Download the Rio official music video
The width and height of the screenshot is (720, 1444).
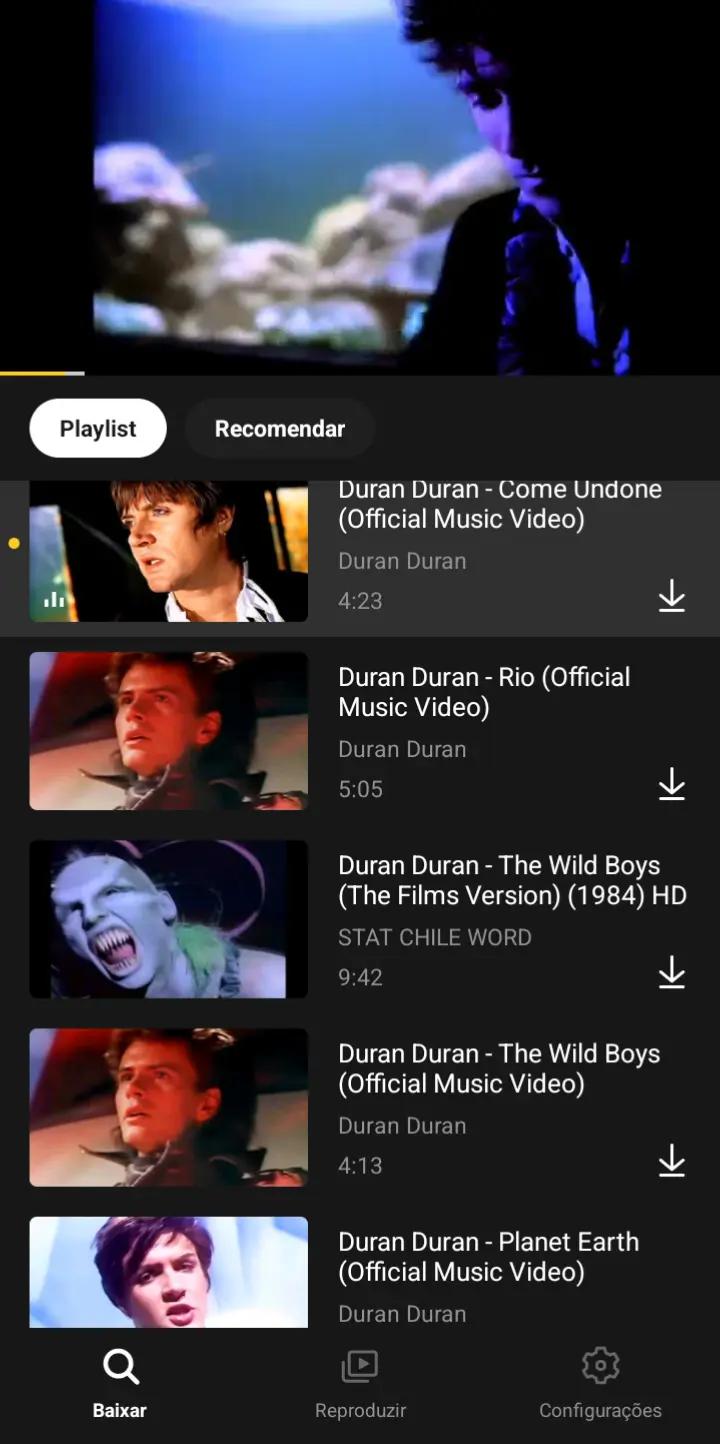coord(672,785)
